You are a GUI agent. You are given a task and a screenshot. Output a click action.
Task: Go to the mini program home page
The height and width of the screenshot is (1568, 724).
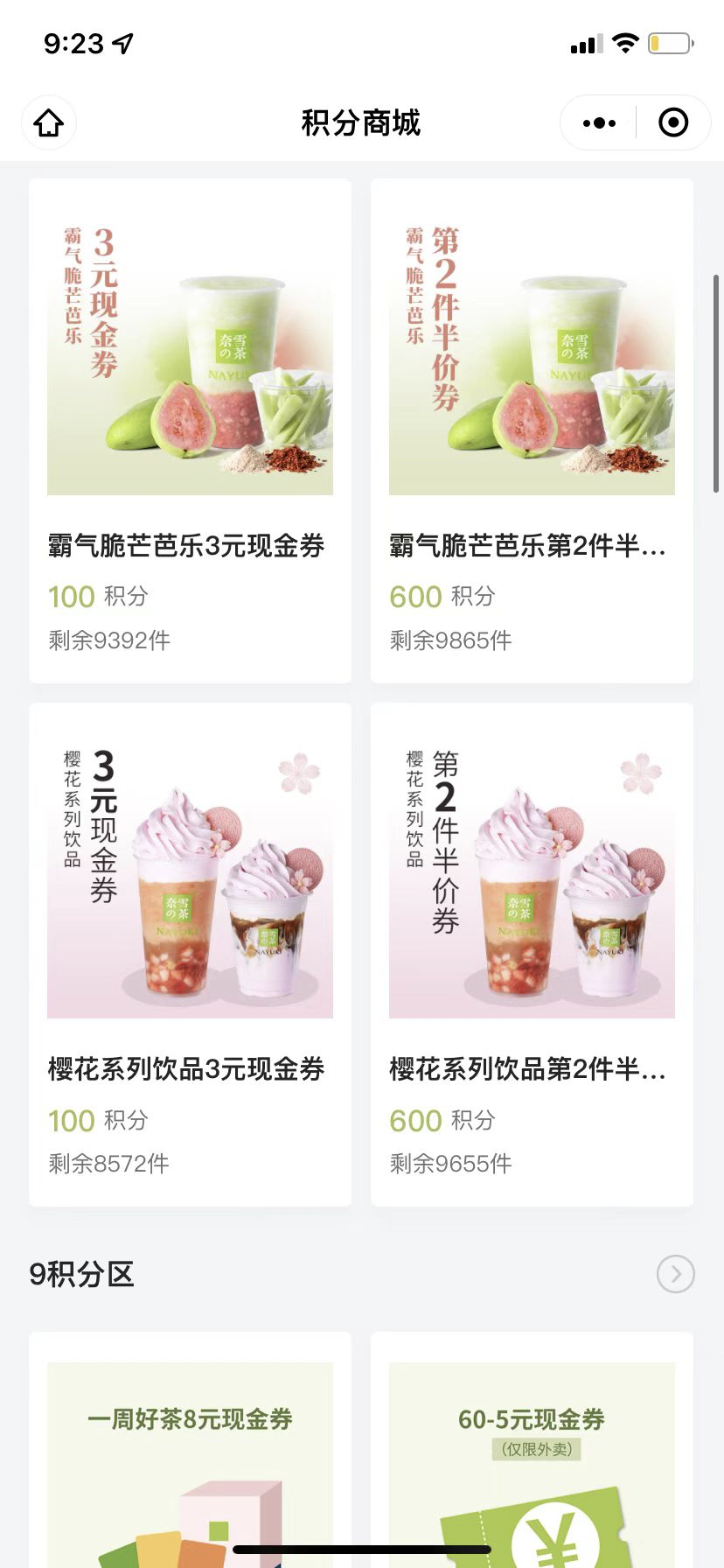(x=49, y=122)
